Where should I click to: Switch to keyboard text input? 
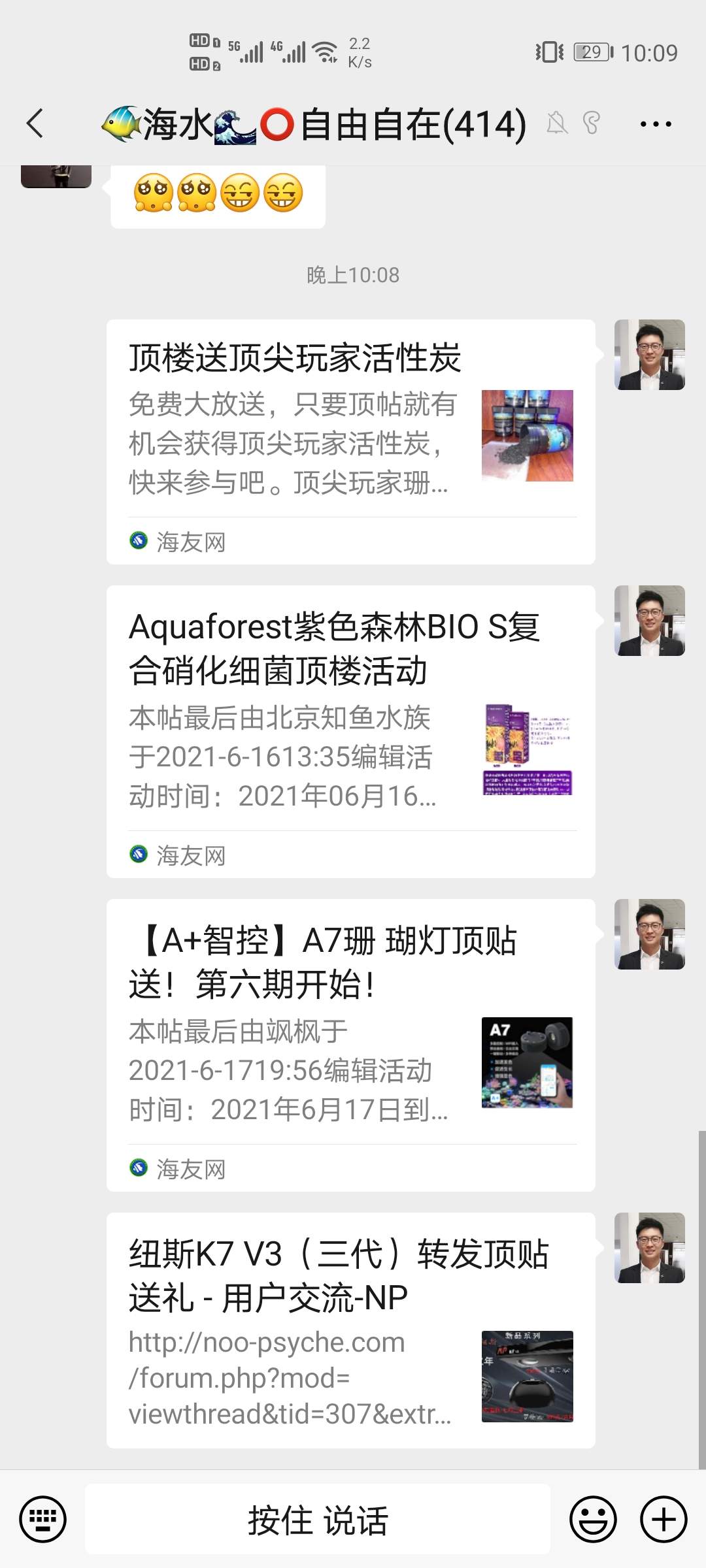(43, 1519)
